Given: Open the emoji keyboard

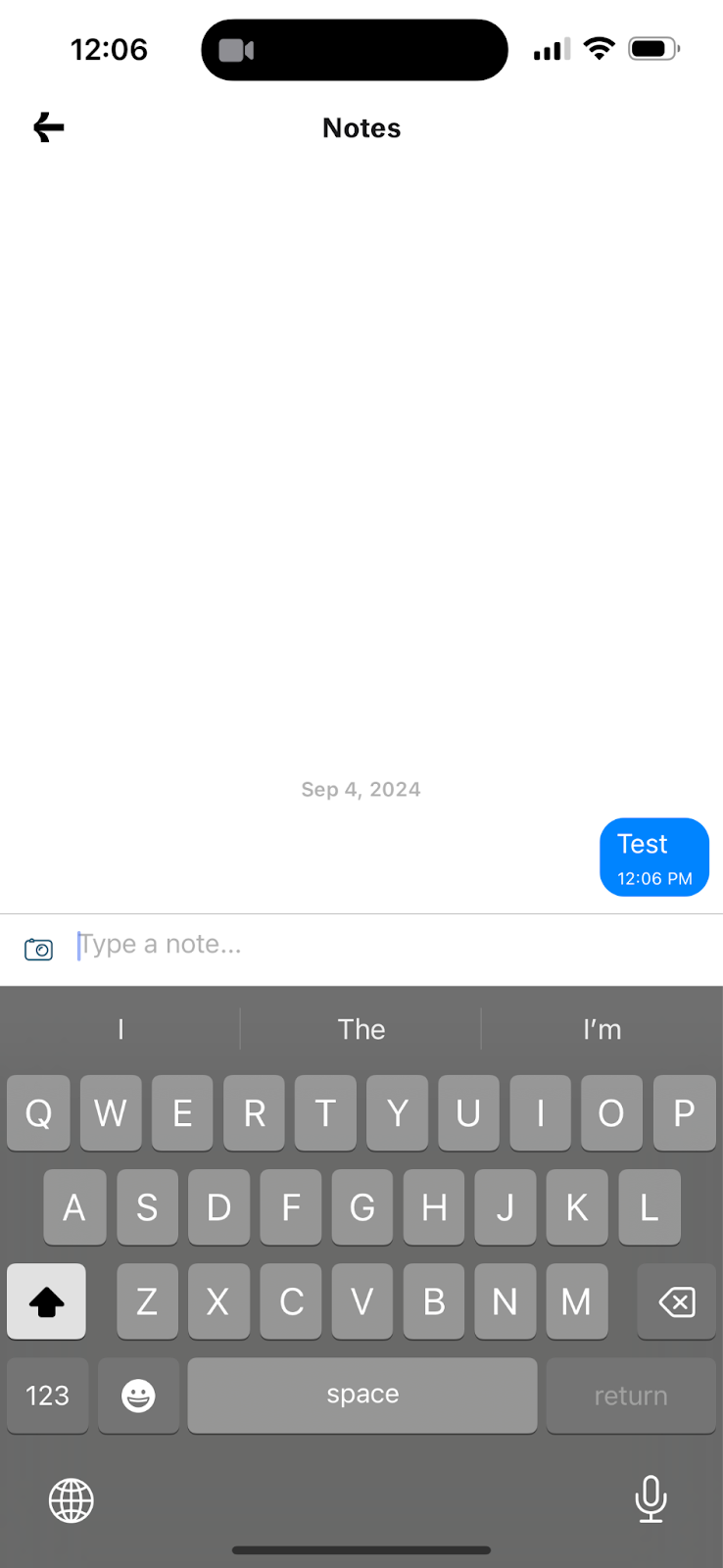Looking at the screenshot, I should pyautogui.click(x=138, y=1396).
